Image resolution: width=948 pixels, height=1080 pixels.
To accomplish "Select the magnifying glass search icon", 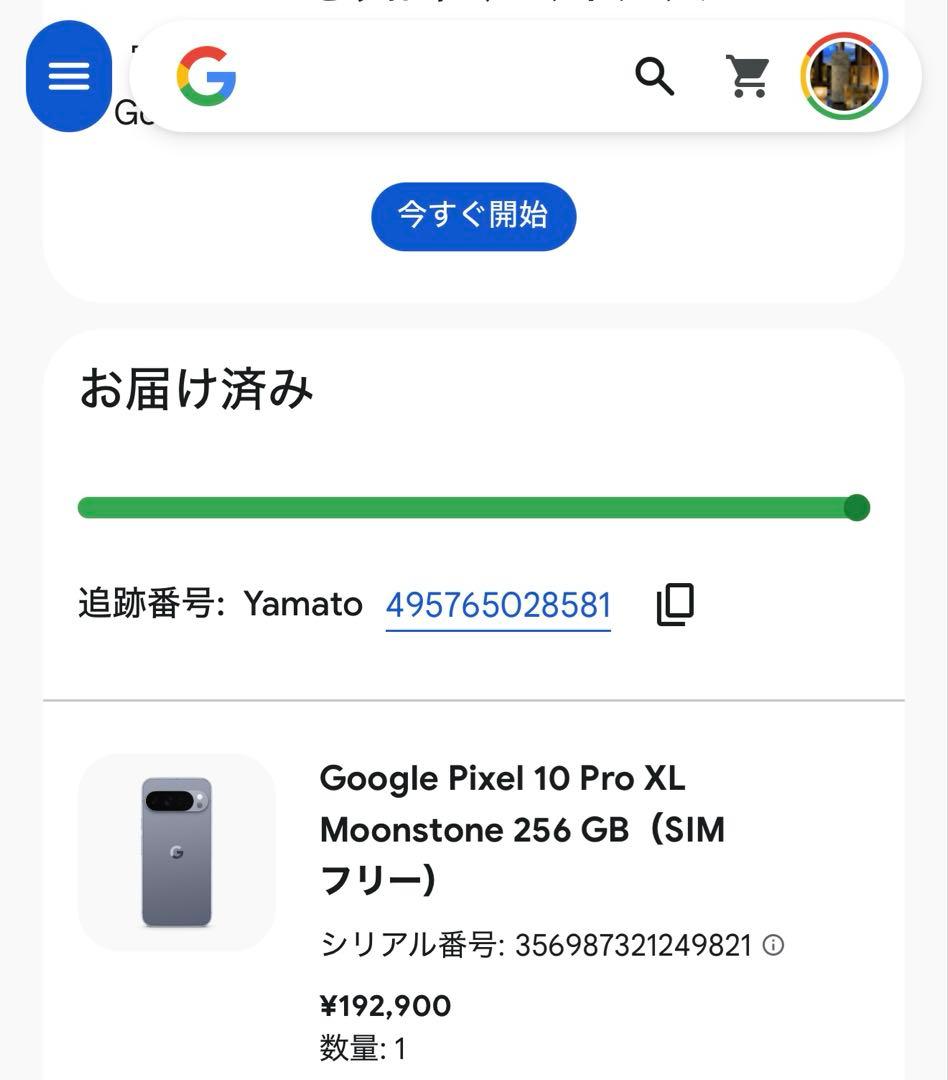I will point(655,76).
